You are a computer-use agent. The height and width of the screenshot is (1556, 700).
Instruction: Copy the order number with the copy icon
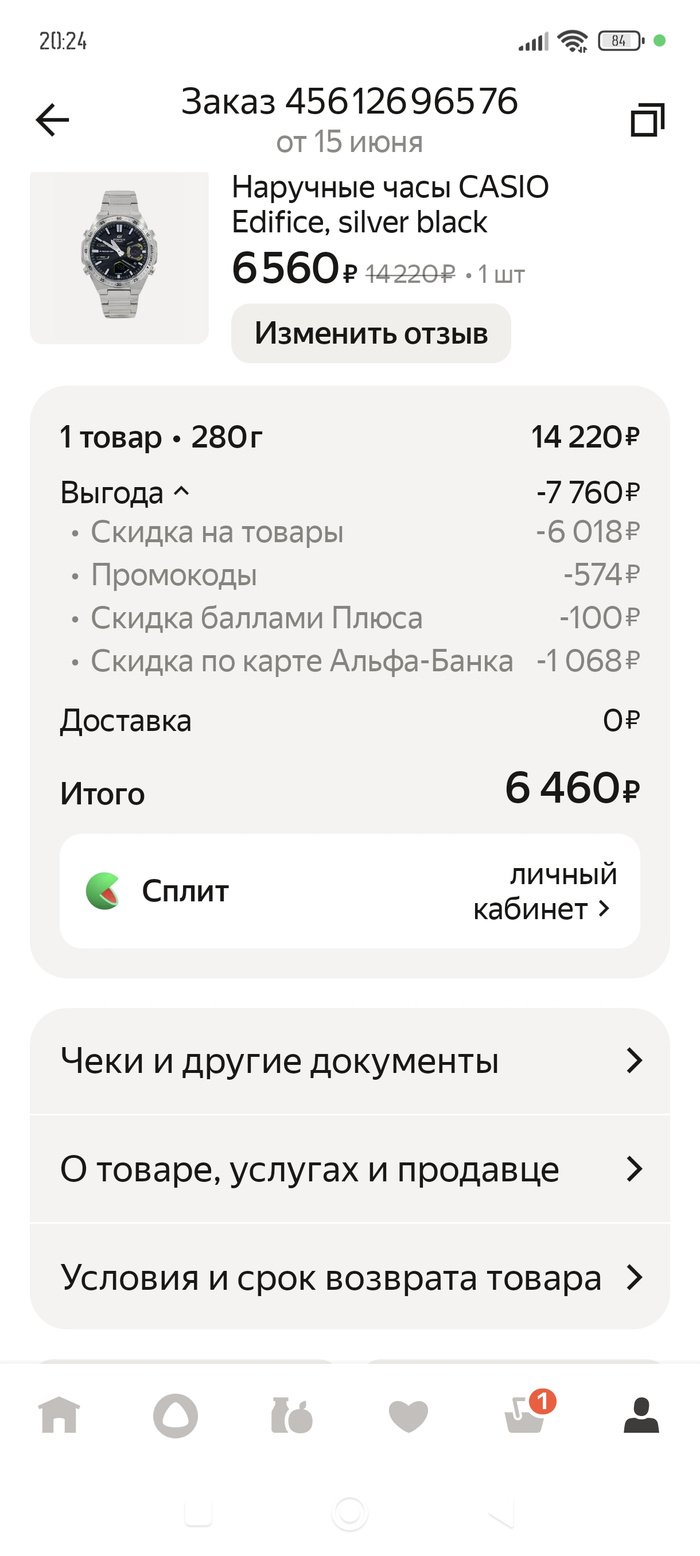click(647, 121)
